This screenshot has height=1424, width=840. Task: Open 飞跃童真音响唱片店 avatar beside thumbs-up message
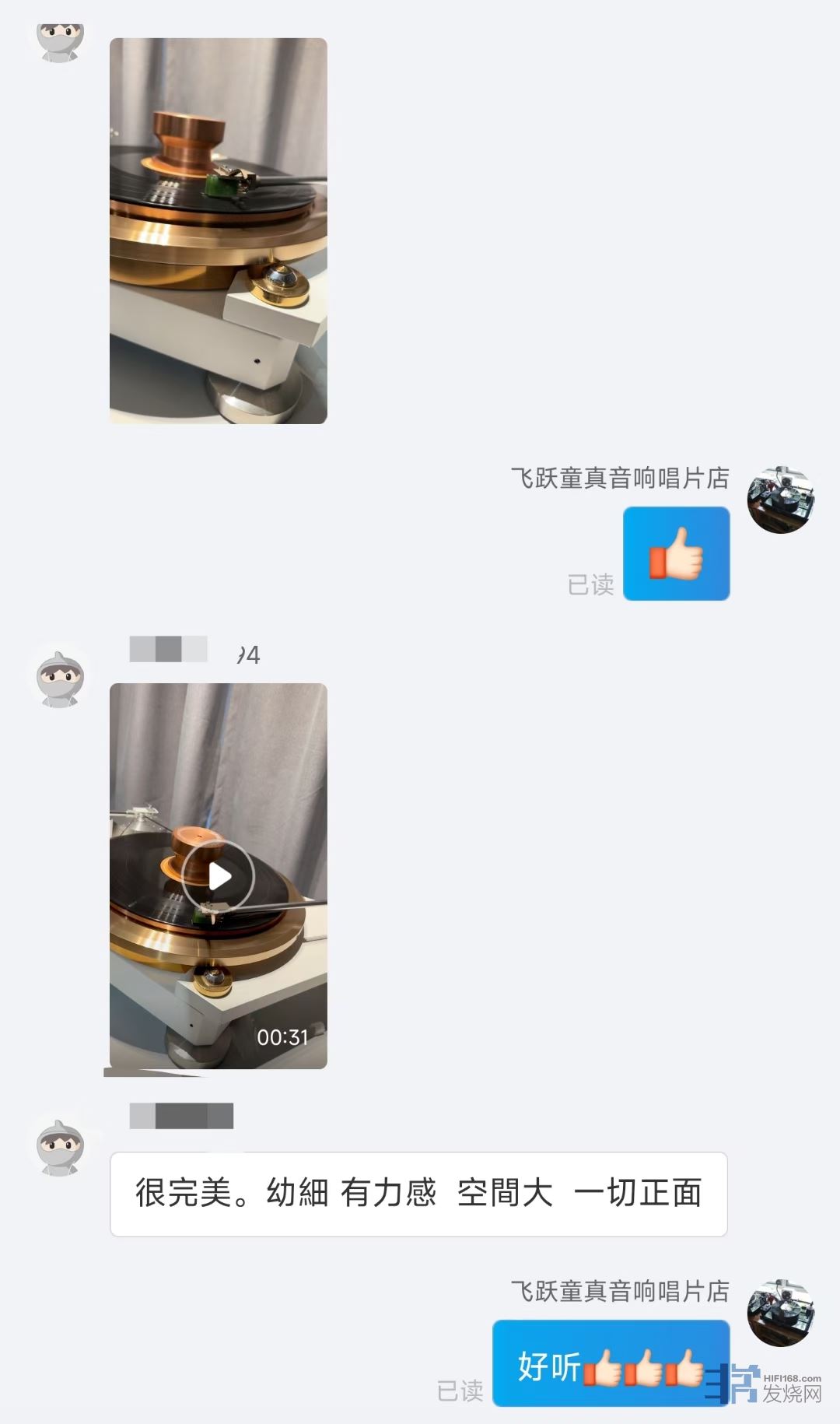[780, 500]
